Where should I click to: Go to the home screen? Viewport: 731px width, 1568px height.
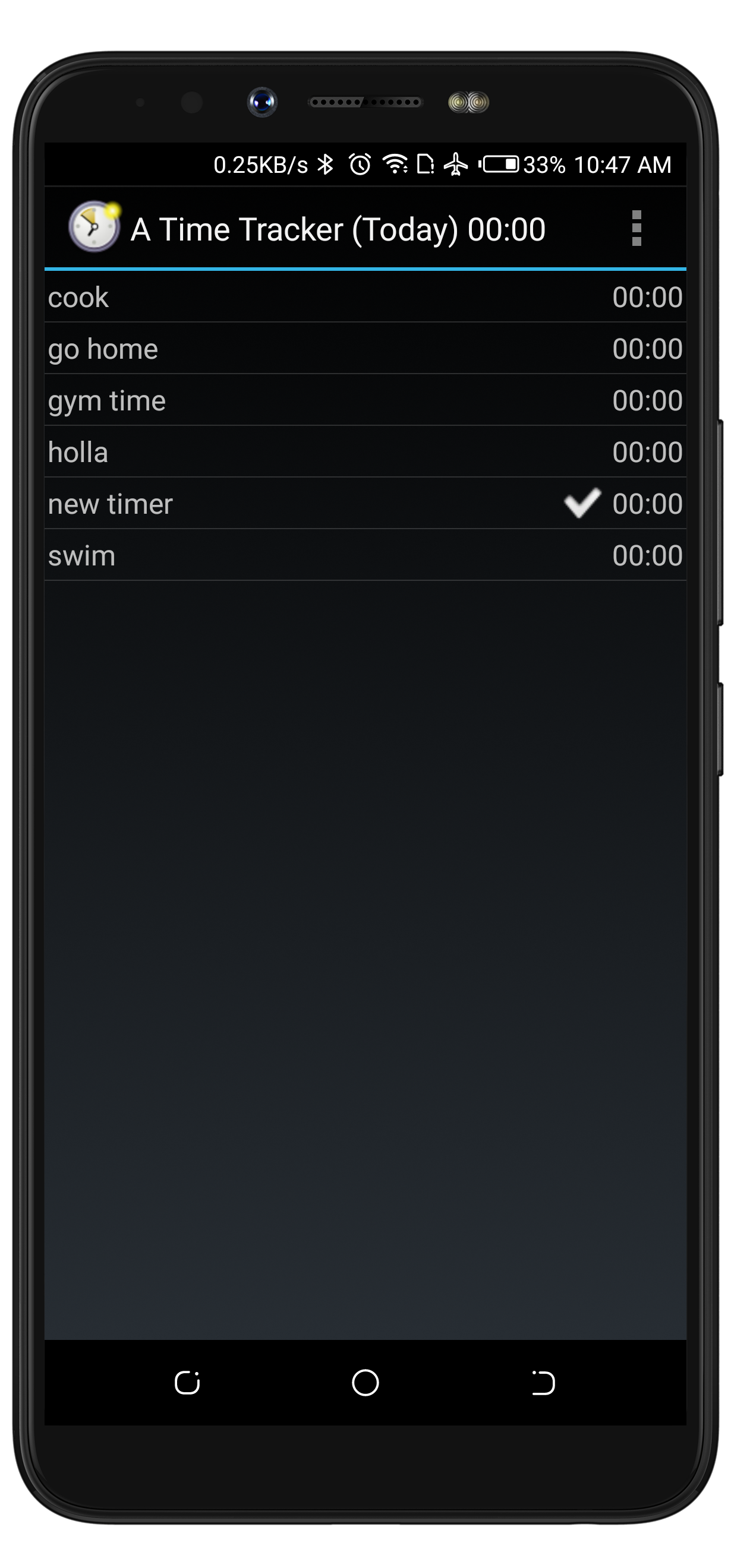(365, 1382)
